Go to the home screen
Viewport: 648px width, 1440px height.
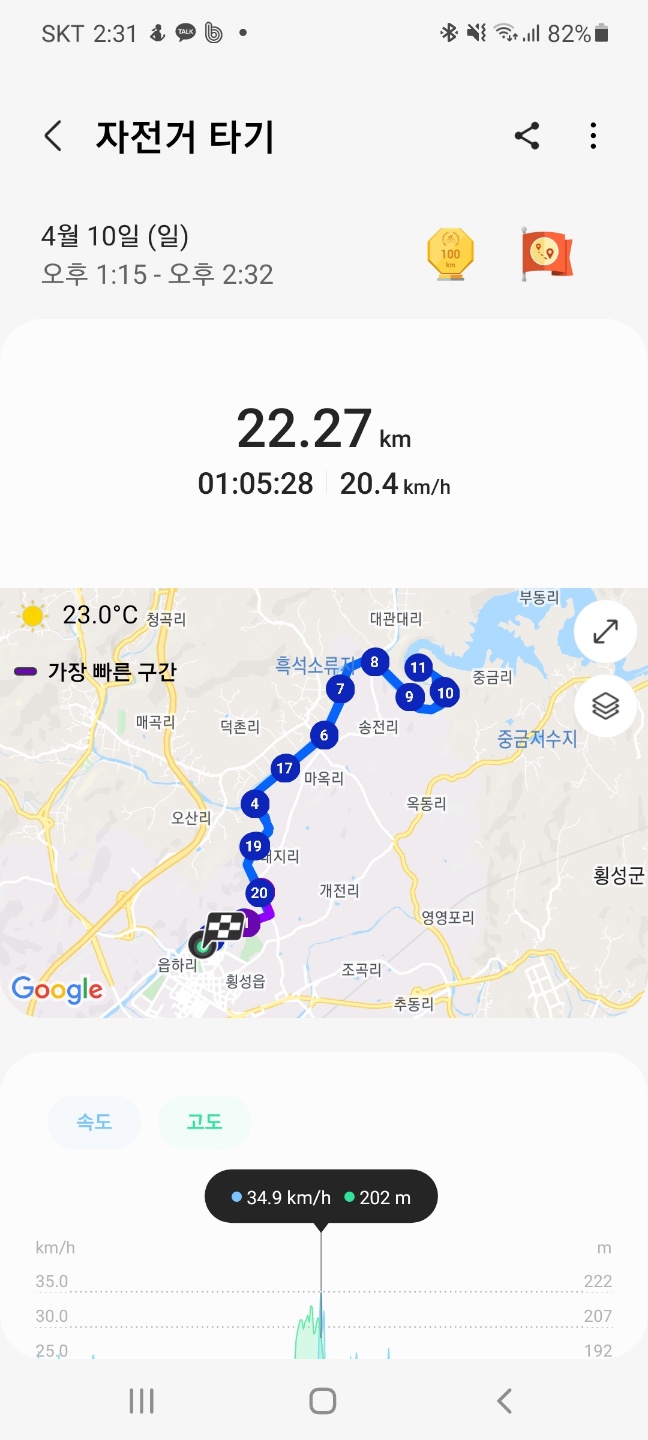pyautogui.click(x=322, y=1401)
